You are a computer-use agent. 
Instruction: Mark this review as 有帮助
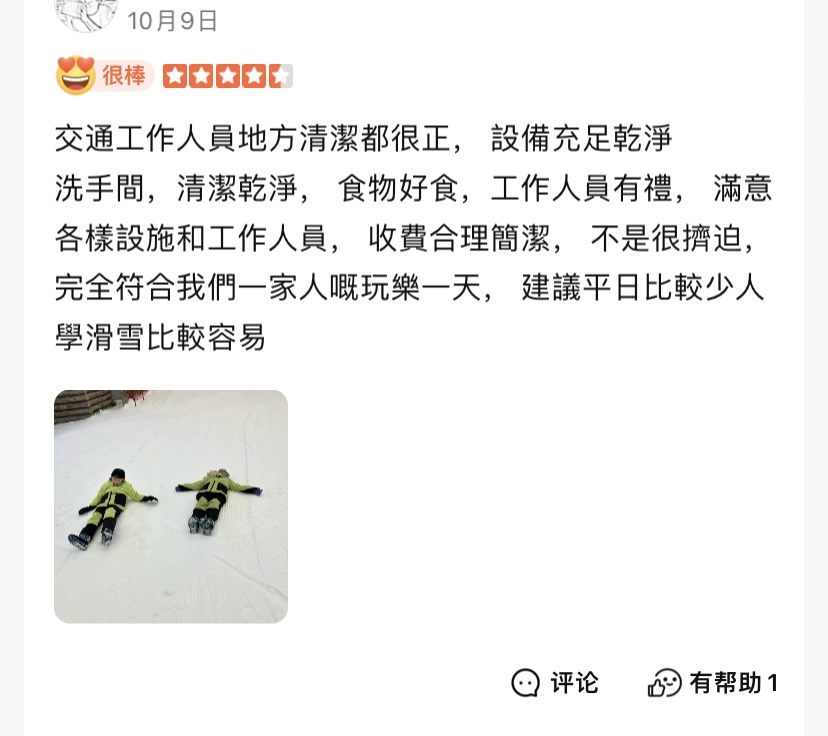pos(713,683)
